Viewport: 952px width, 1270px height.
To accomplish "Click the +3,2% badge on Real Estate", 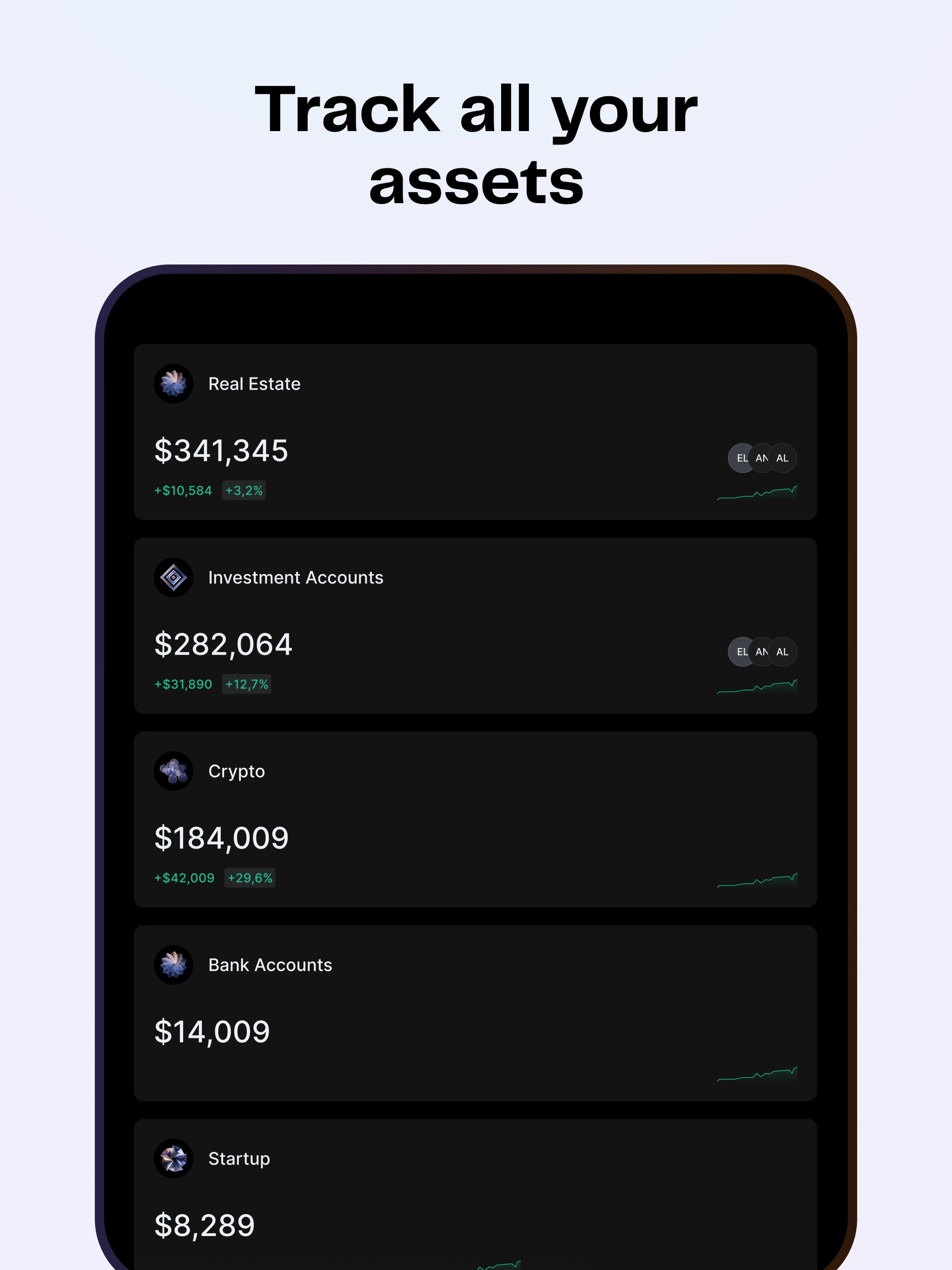I will [244, 490].
